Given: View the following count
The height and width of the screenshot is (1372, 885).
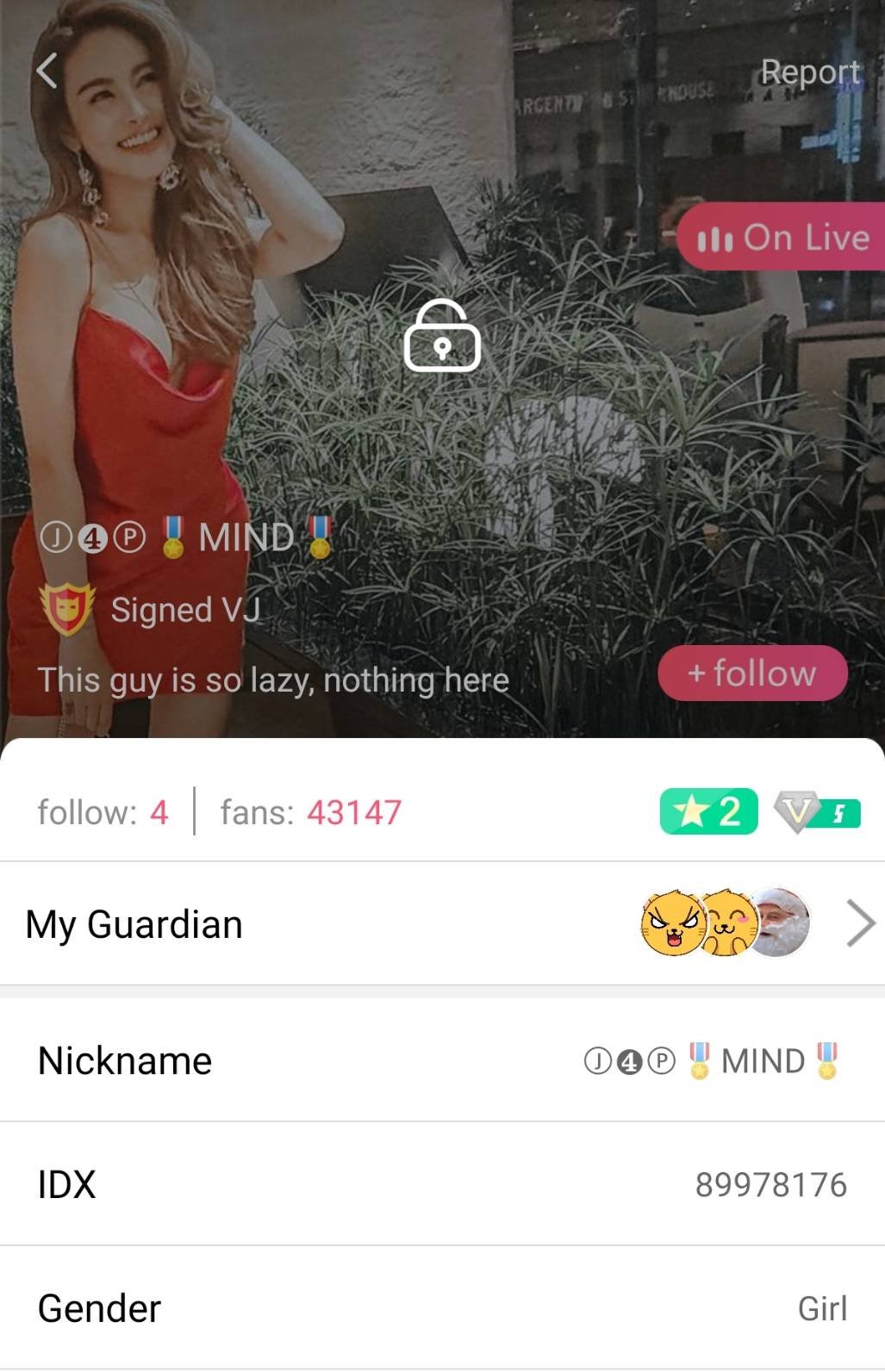Looking at the screenshot, I should (x=103, y=812).
